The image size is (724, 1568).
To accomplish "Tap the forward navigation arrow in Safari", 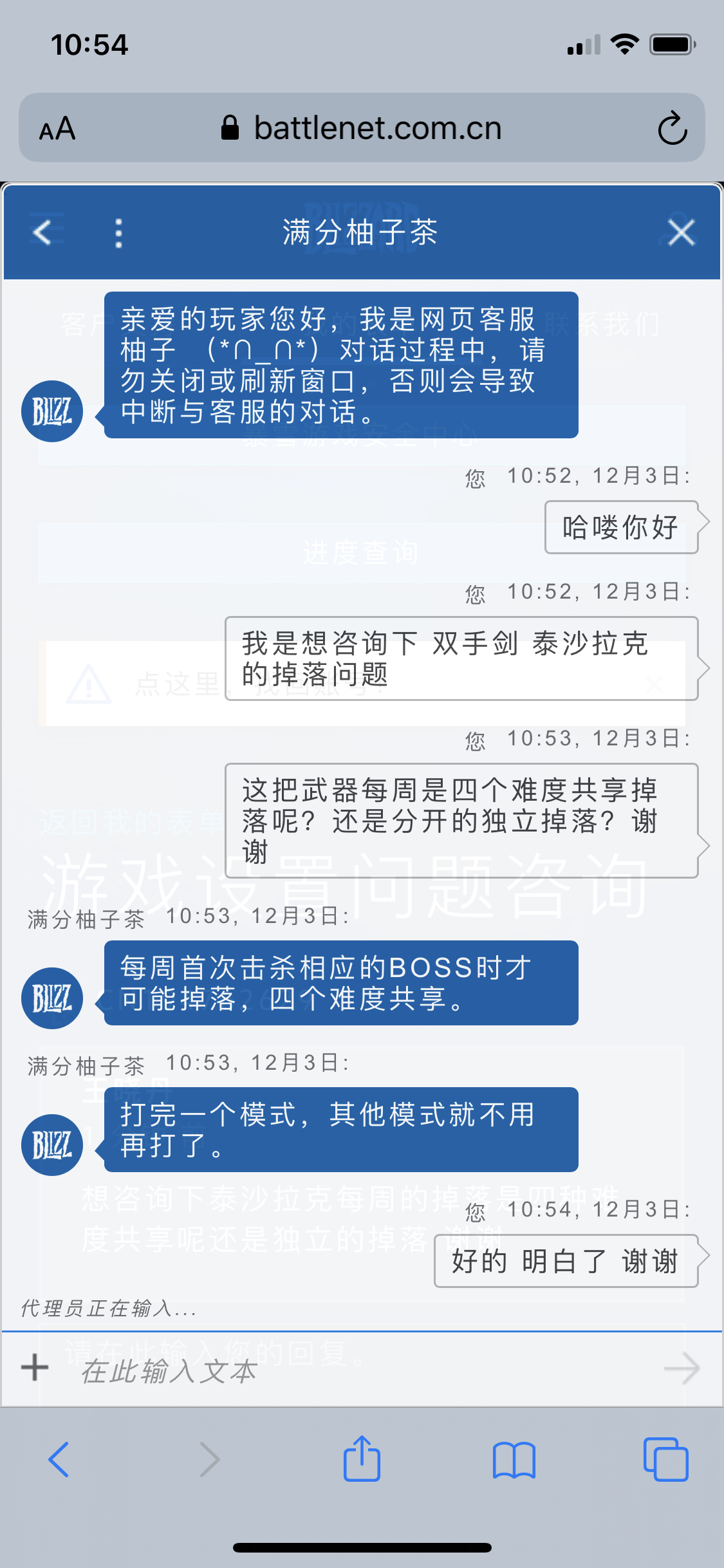I will [209, 1461].
